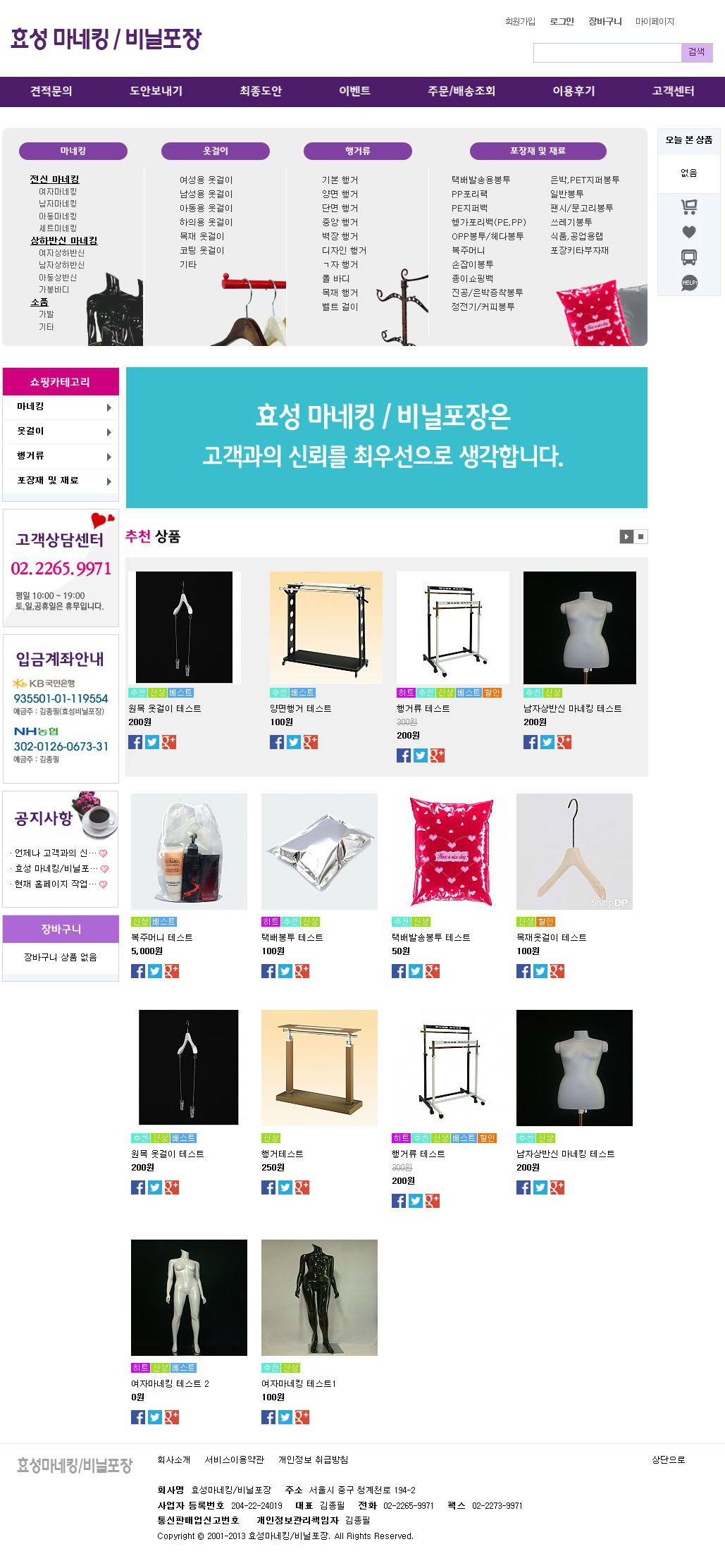725x1568 pixels.
Task: Jump to top with 상단으로 link
Action: point(667,1459)
